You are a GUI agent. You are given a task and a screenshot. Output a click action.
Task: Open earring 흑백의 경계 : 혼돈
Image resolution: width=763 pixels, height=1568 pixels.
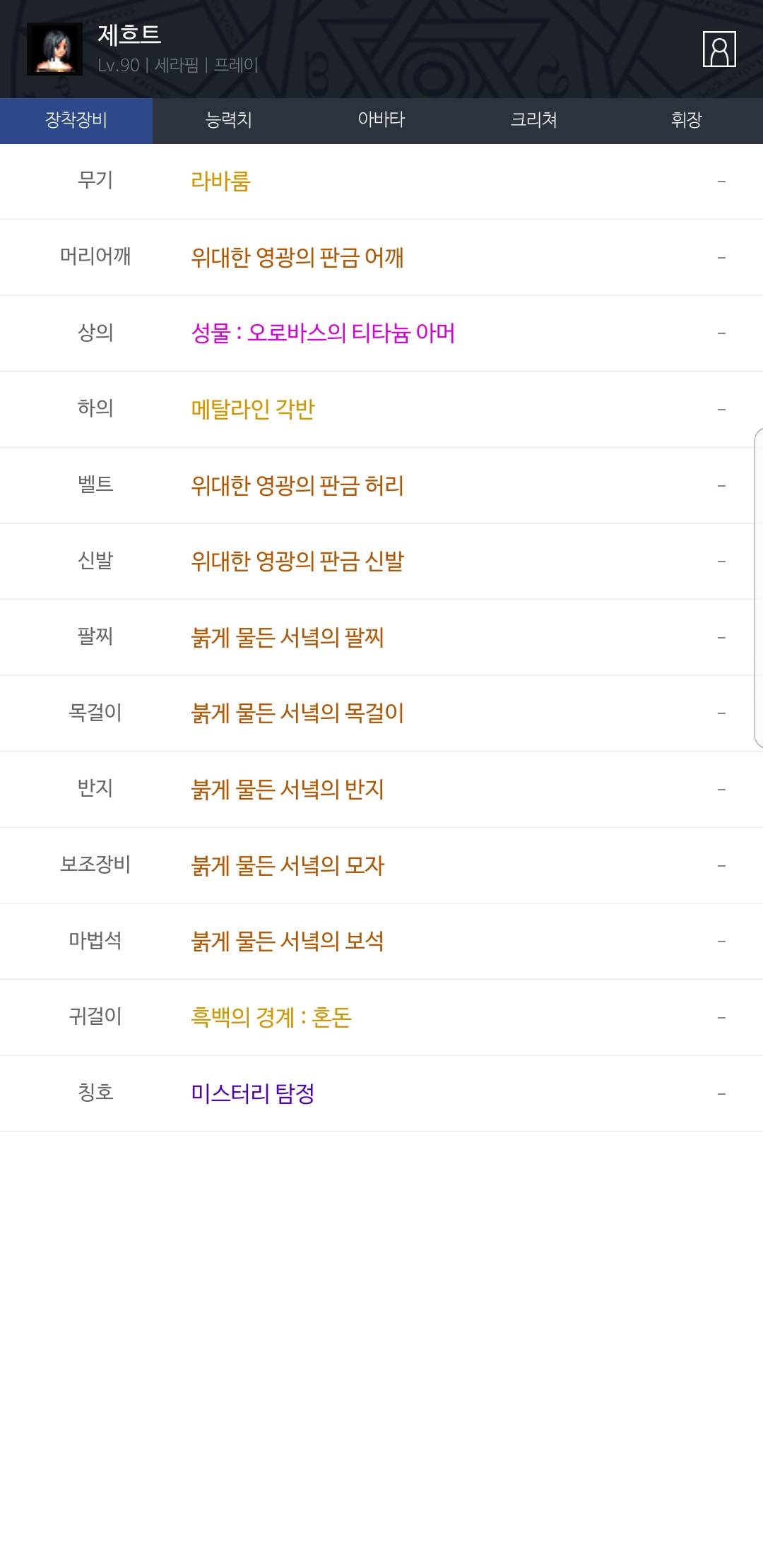tap(381, 1018)
